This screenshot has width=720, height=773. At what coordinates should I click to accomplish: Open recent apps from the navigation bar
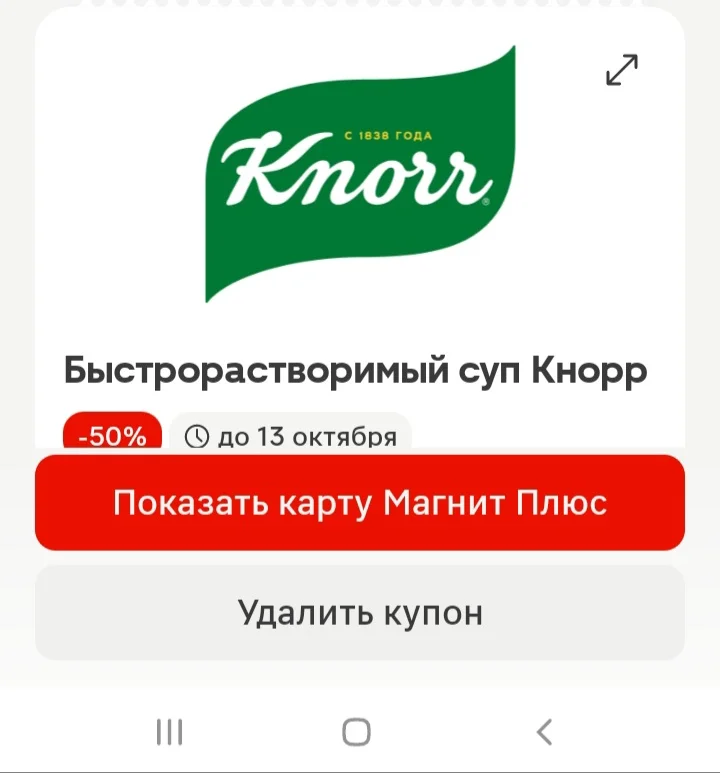169,732
